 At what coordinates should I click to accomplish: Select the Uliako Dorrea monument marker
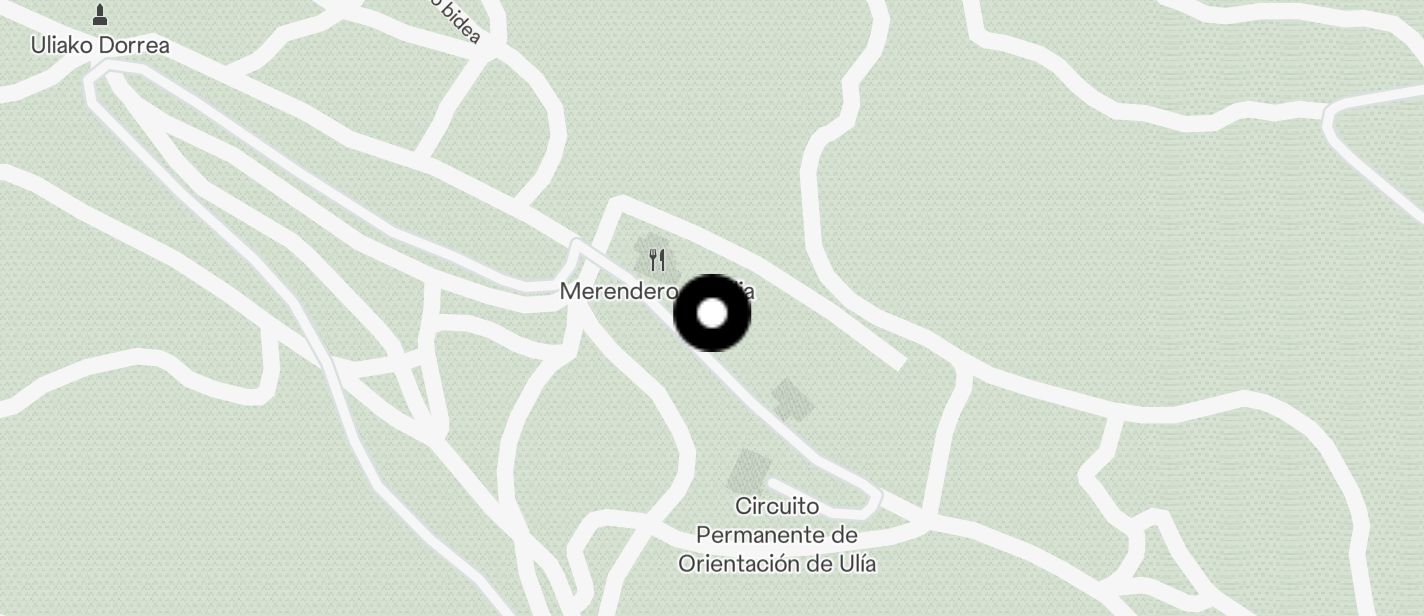click(x=99, y=16)
